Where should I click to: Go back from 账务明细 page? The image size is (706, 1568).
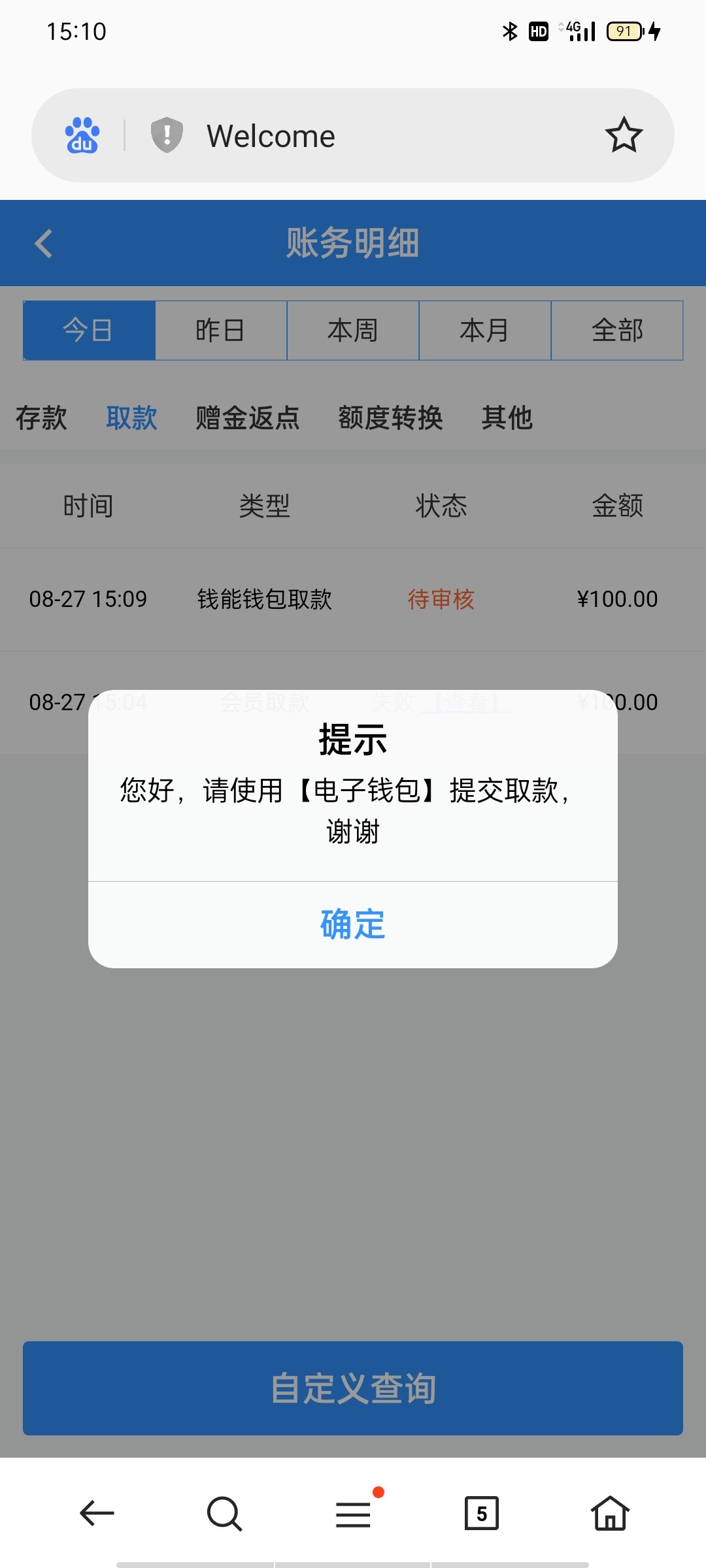pos(43,244)
